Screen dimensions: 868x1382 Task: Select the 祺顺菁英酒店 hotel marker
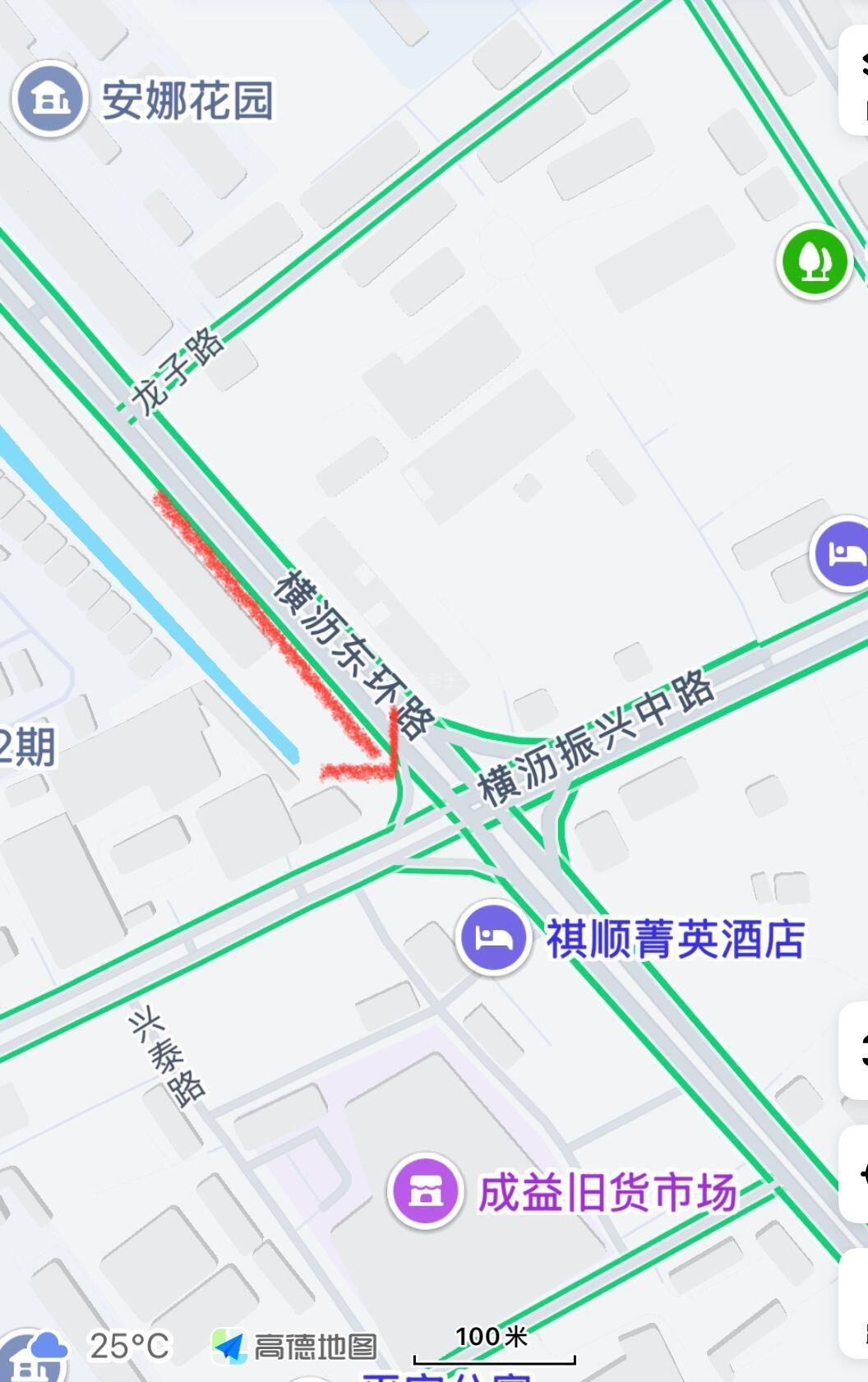coord(492,938)
